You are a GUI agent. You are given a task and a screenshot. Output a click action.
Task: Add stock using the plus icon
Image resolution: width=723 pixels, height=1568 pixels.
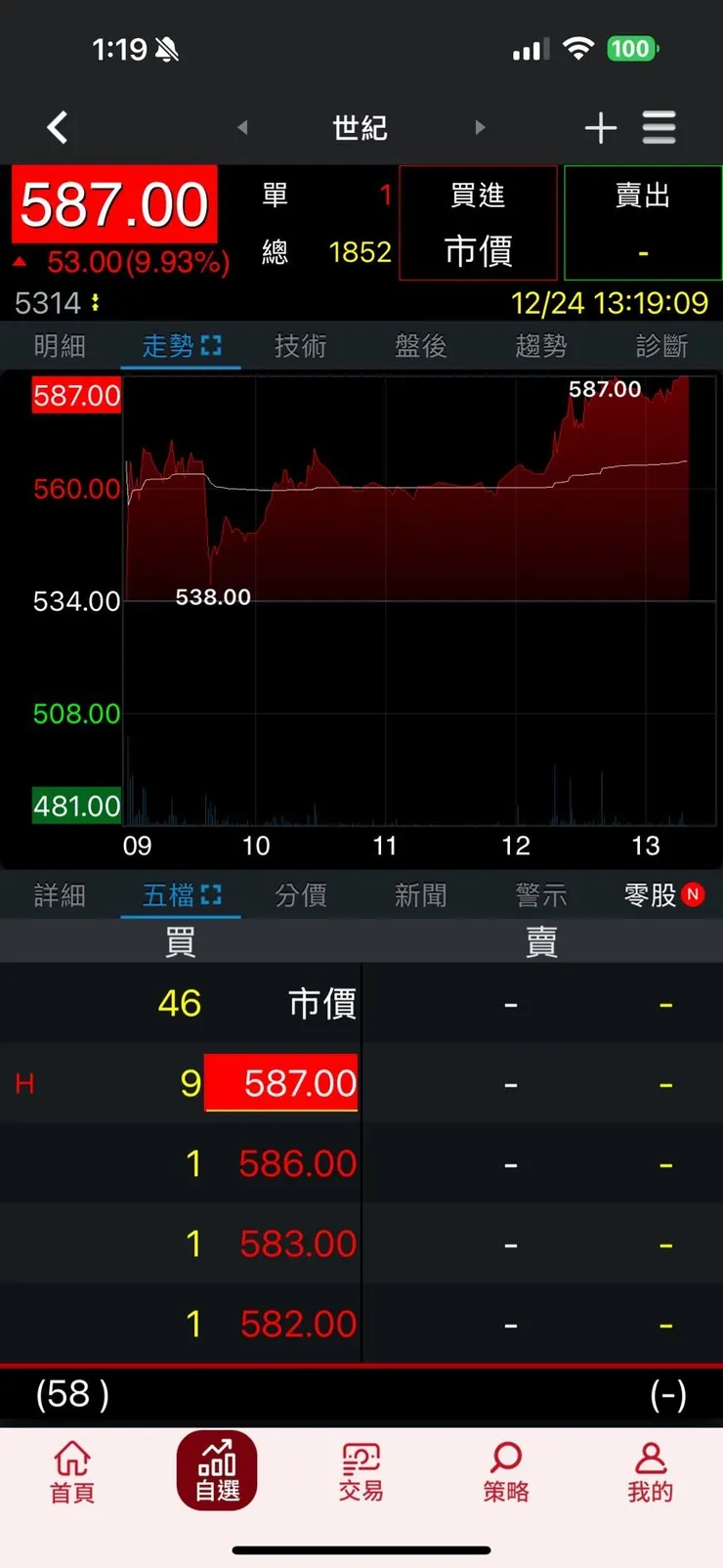[x=601, y=127]
